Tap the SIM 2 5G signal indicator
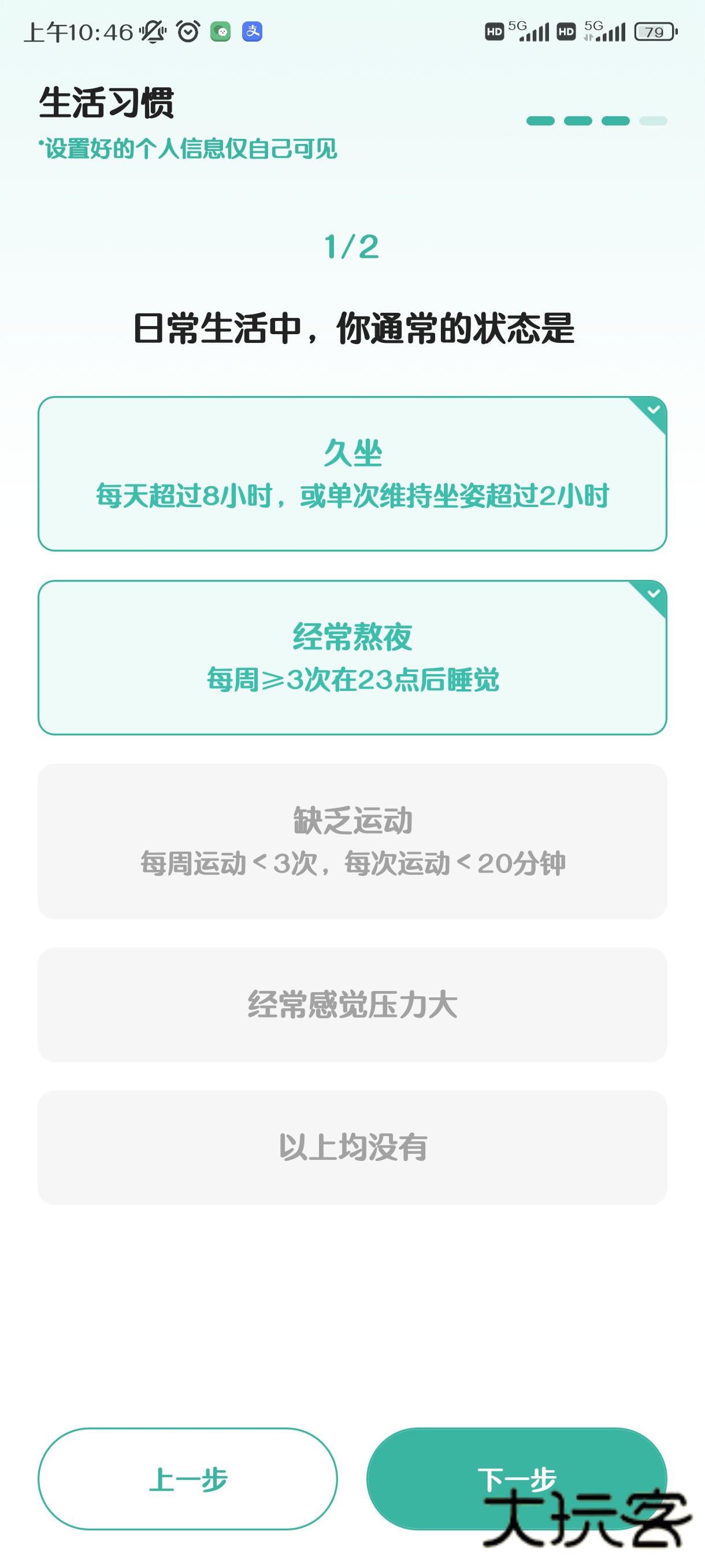The image size is (705, 1568). point(605,32)
